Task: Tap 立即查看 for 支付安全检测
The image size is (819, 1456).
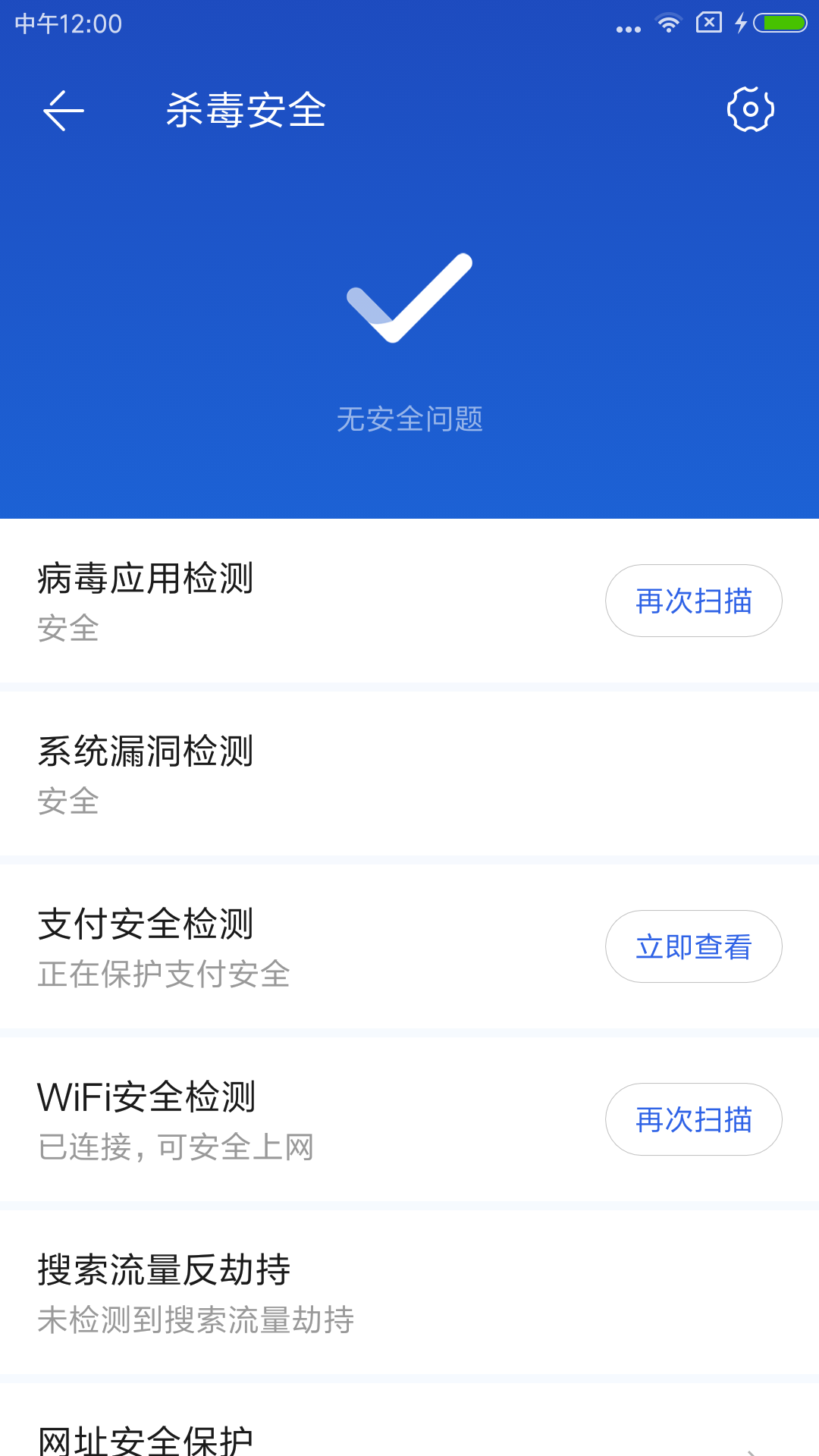Action: coord(693,946)
